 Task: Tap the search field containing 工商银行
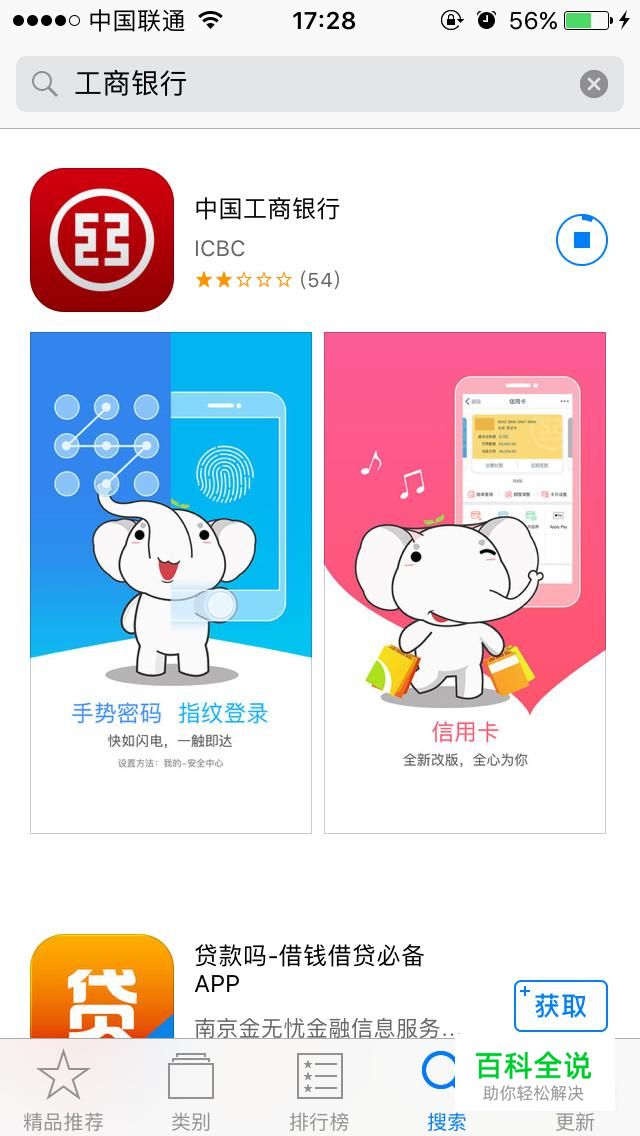320,84
